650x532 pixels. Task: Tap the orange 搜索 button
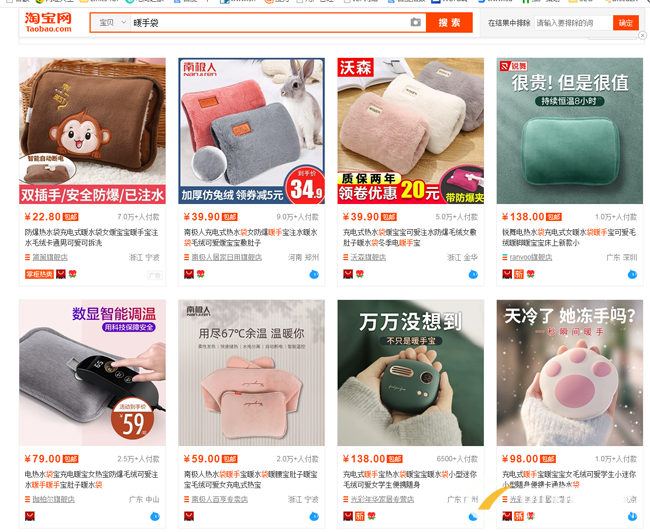click(x=449, y=22)
